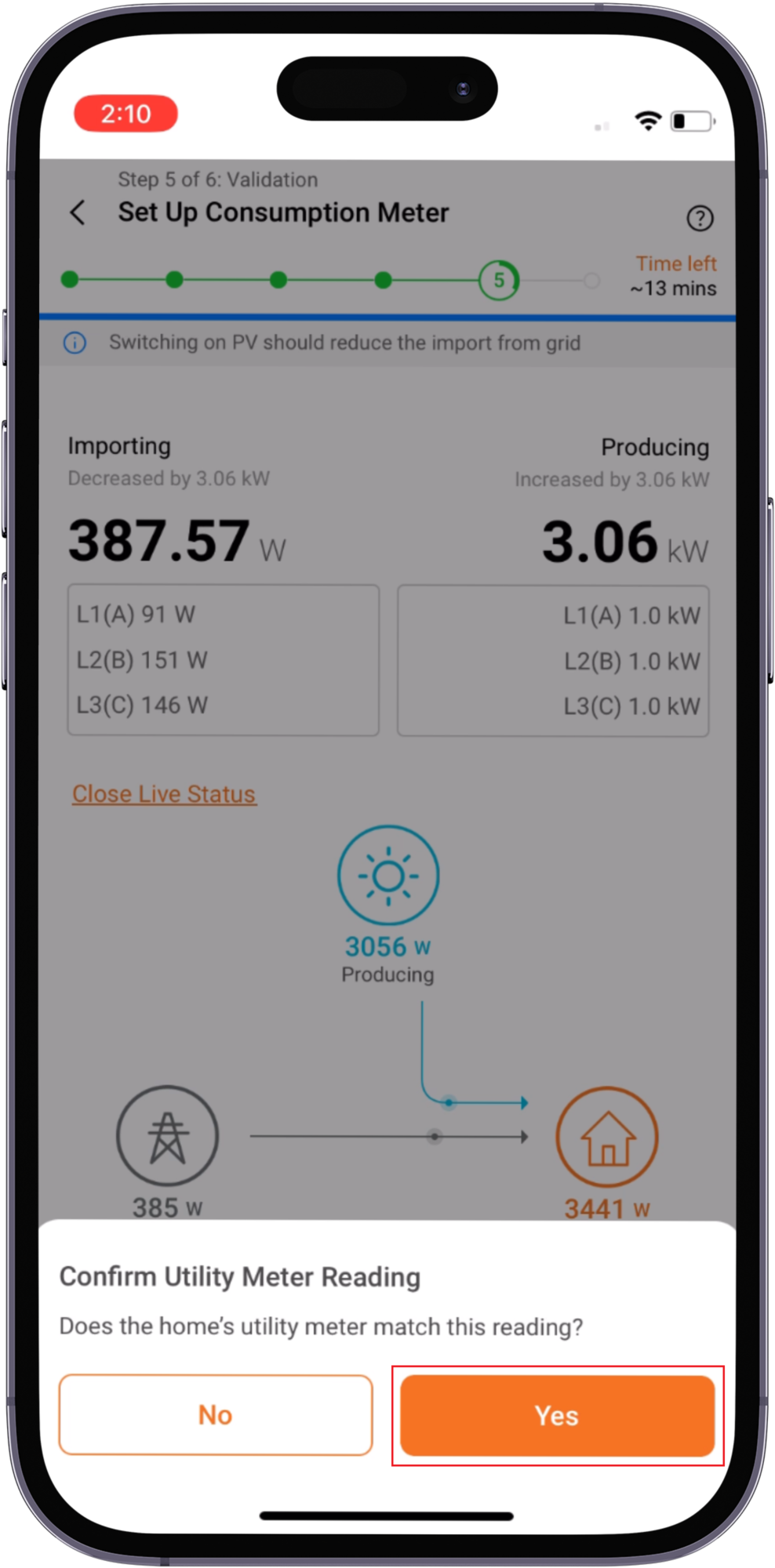775x1568 pixels.
Task: Confirm meter reading by tapping Yes
Action: pyautogui.click(x=557, y=1415)
